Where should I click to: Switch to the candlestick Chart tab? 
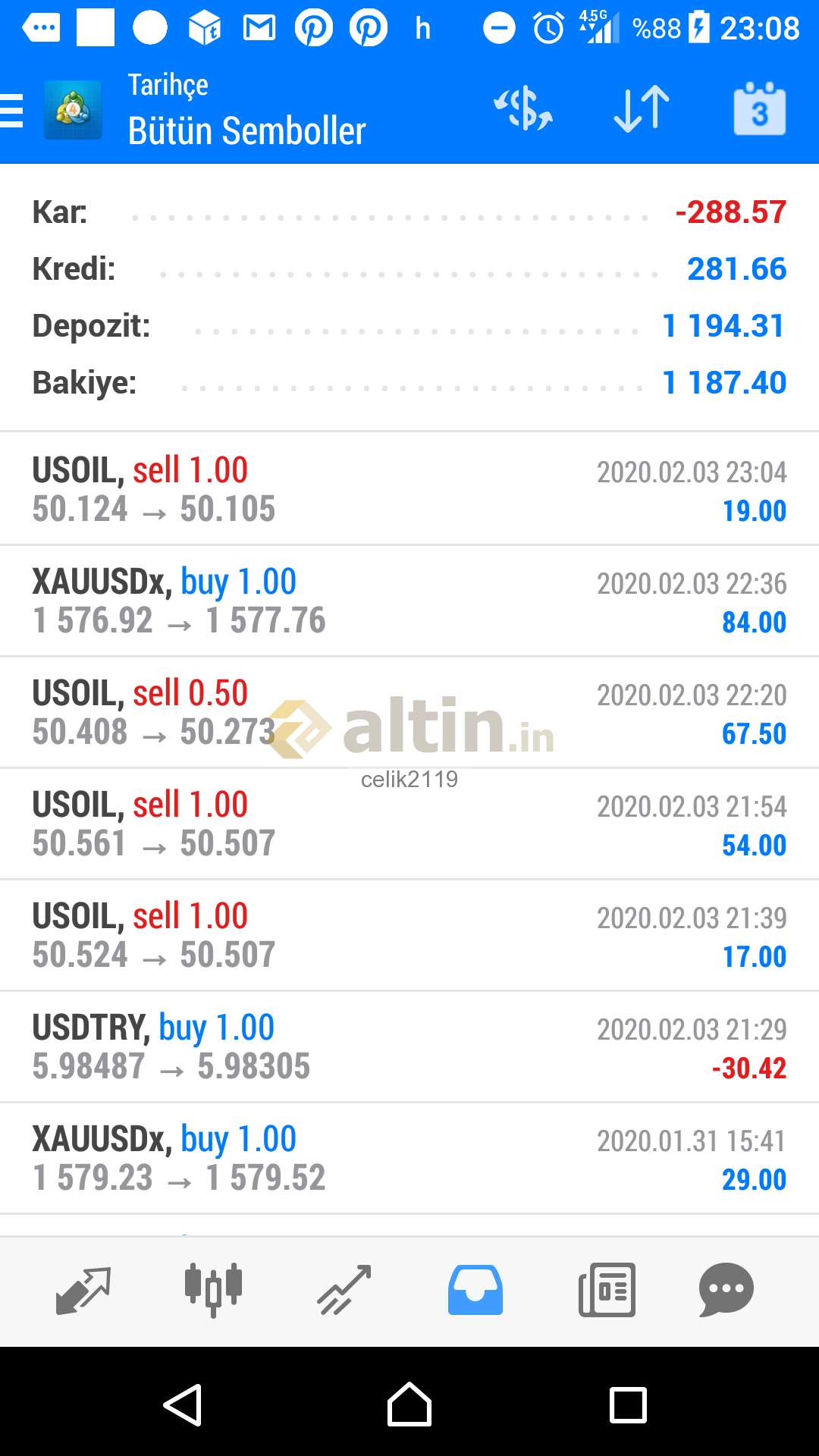tap(213, 1290)
